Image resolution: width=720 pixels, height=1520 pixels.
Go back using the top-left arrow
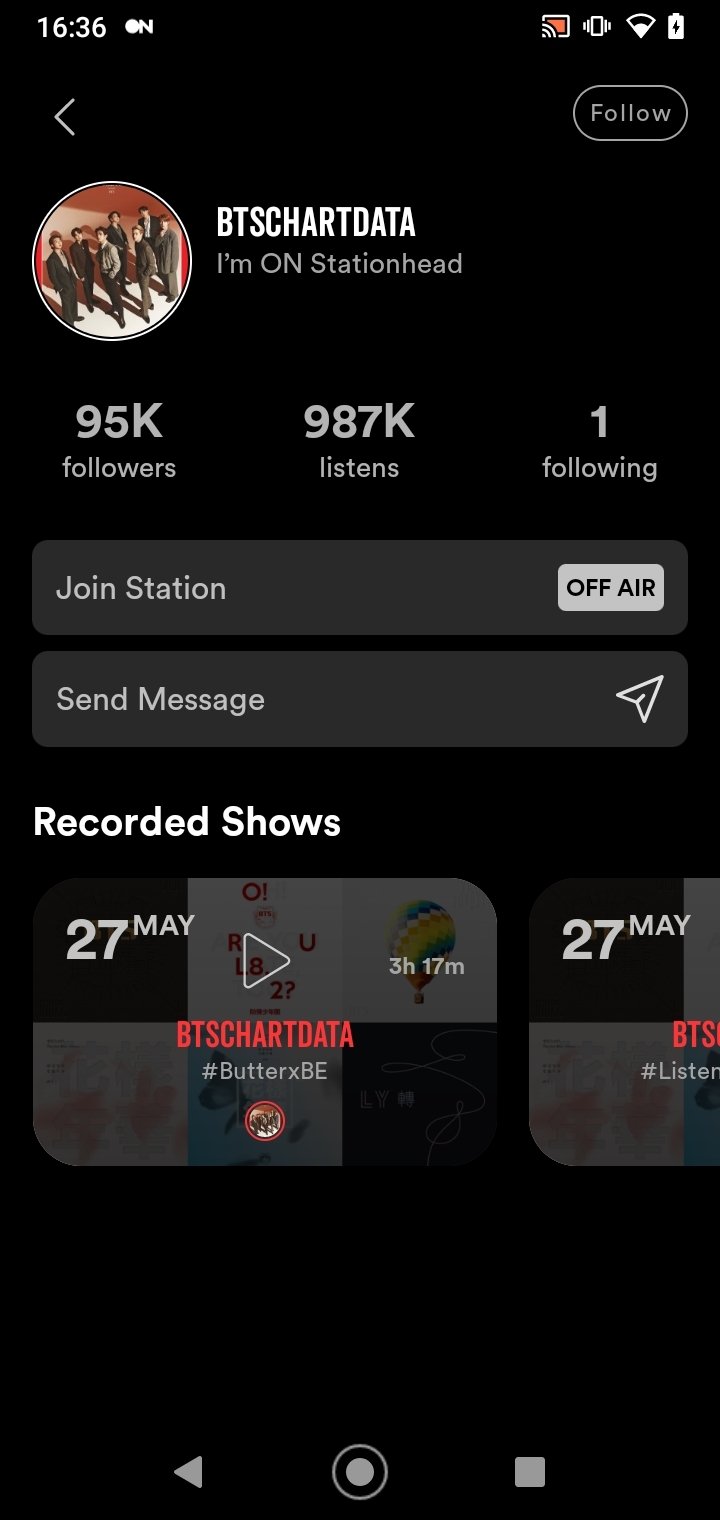65,117
